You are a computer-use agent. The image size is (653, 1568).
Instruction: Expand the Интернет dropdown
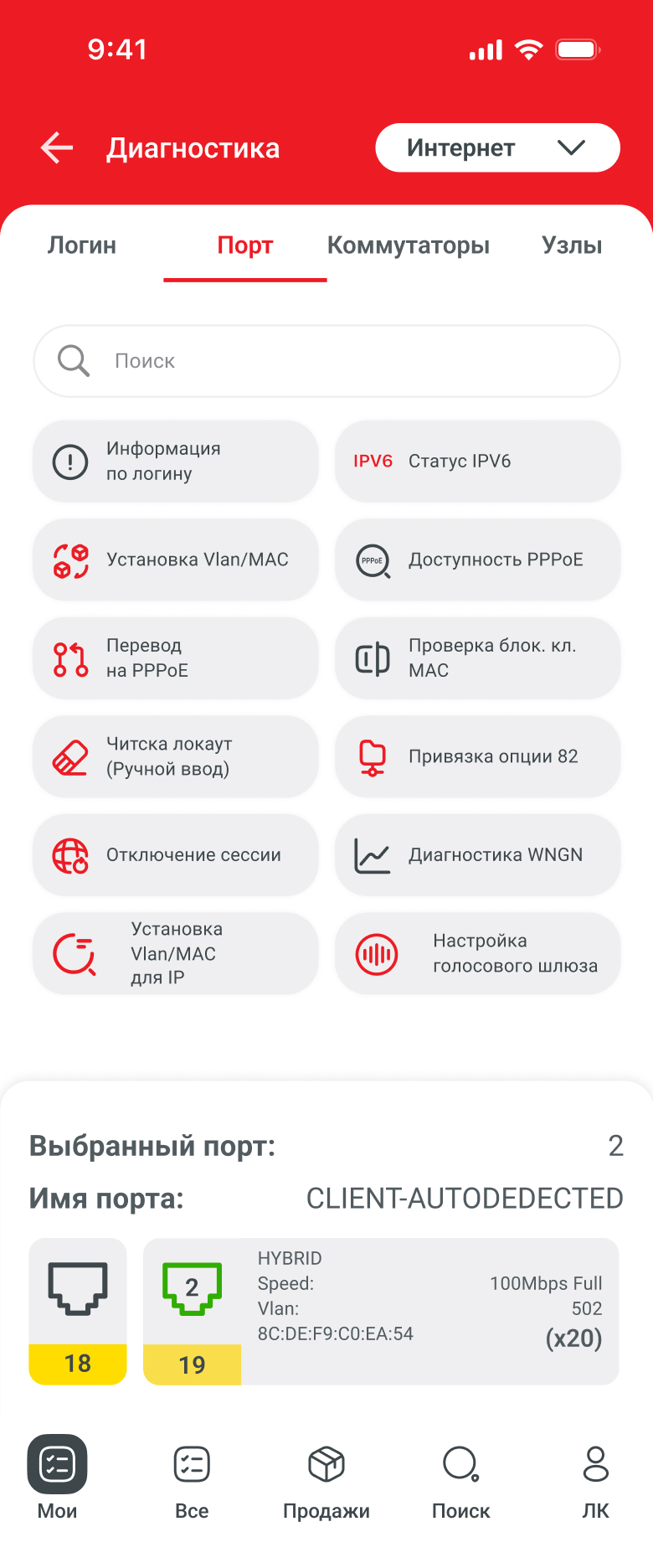tap(497, 148)
